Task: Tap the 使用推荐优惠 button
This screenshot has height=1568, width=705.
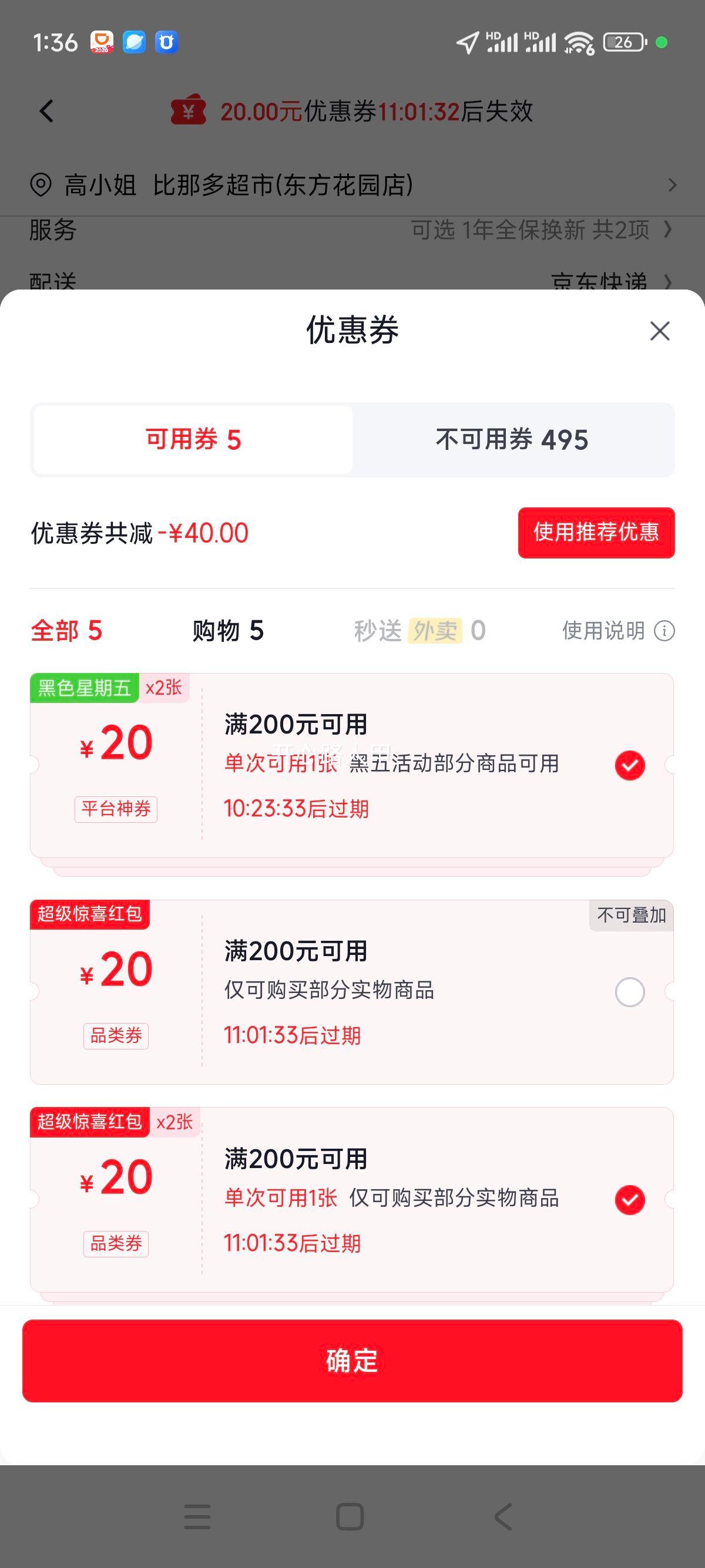Action: (x=596, y=533)
